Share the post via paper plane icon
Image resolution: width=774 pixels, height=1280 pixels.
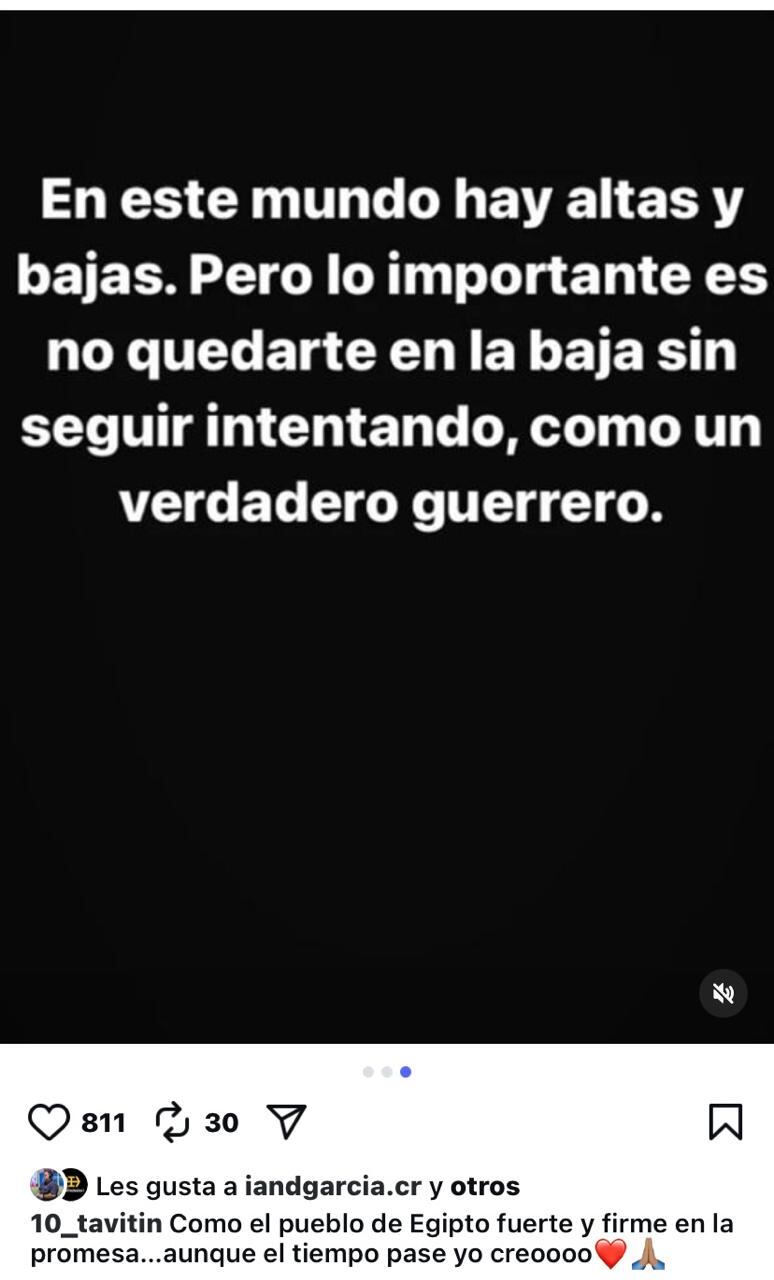287,1122
